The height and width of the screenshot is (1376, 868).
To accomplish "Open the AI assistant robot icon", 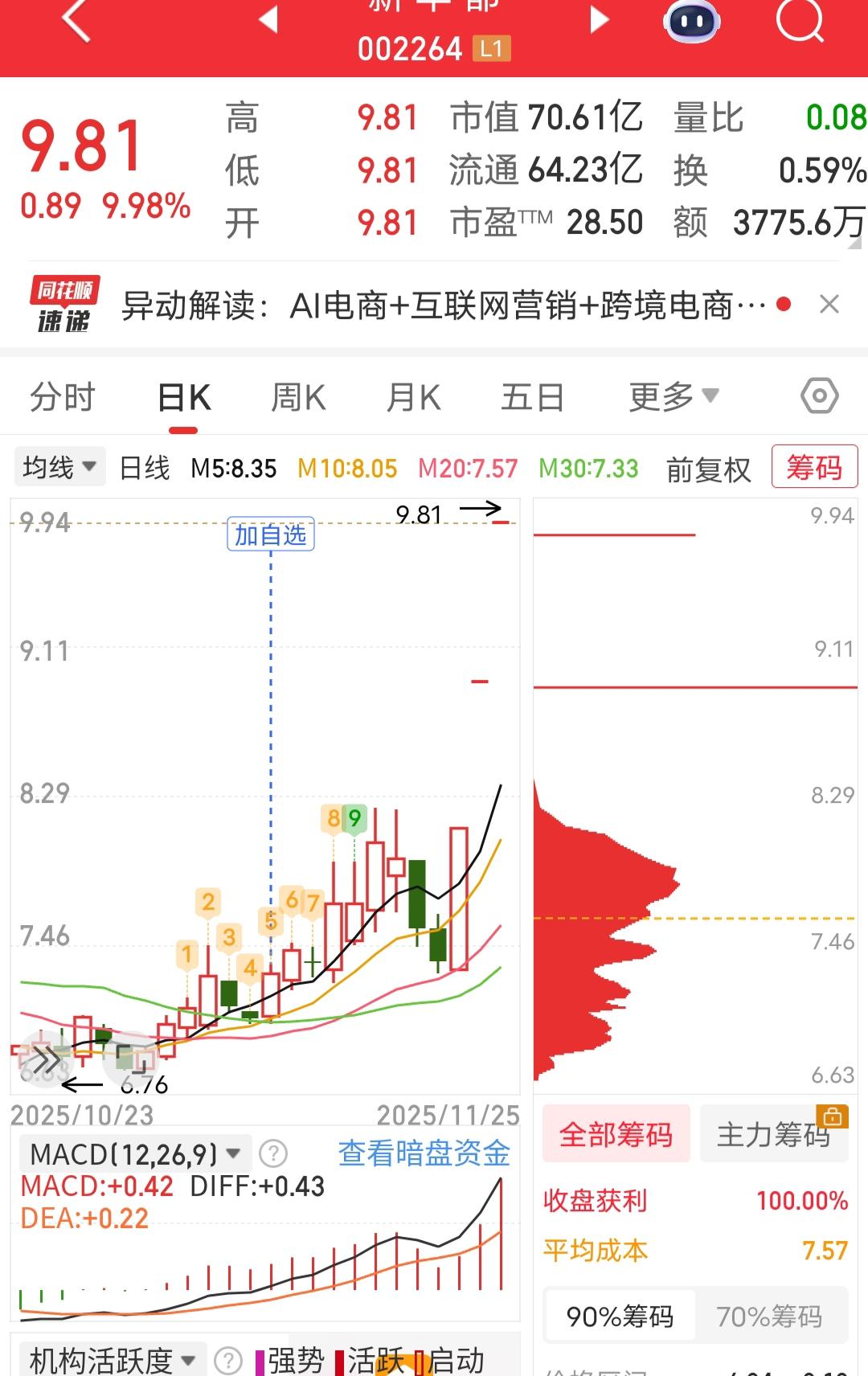I will tap(691, 23).
